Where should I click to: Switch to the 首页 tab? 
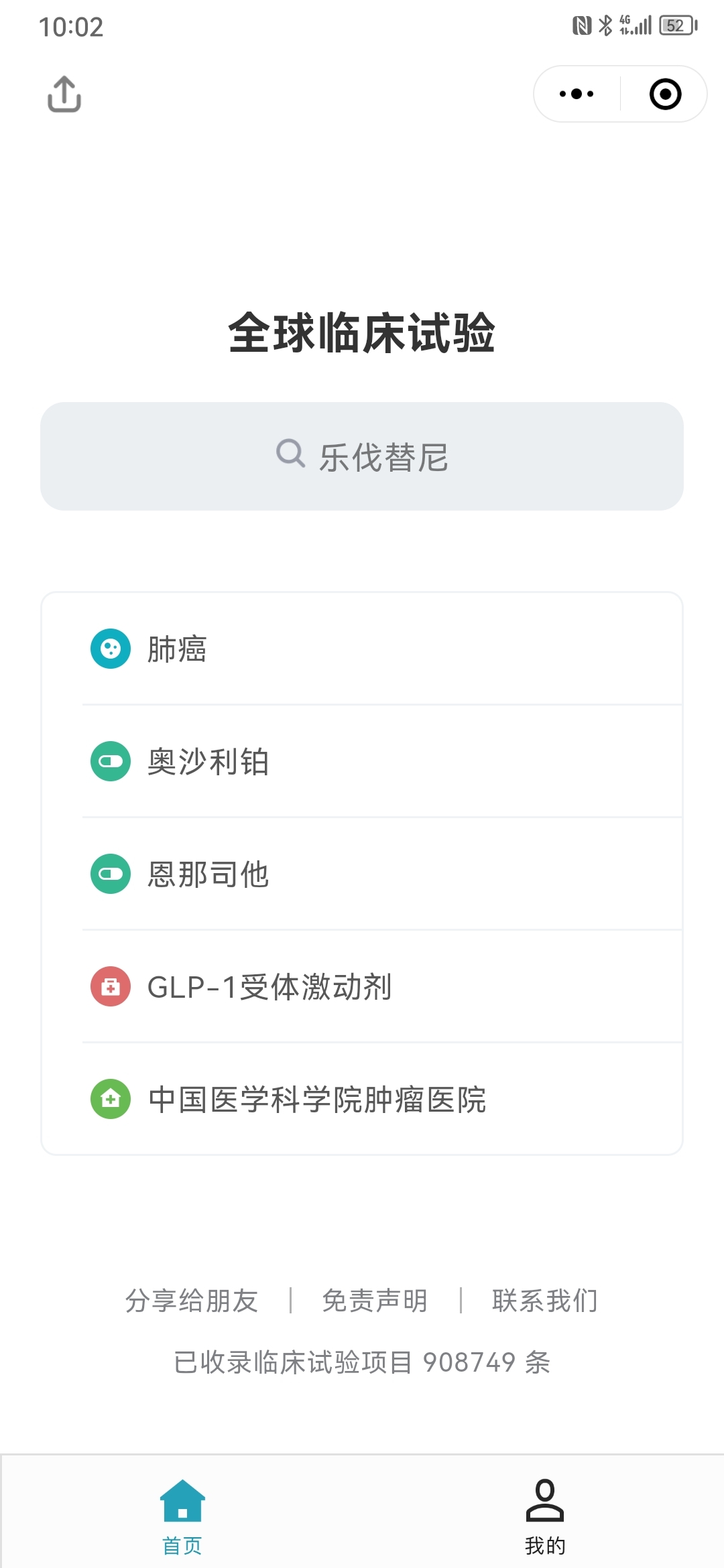click(x=182, y=1516)
